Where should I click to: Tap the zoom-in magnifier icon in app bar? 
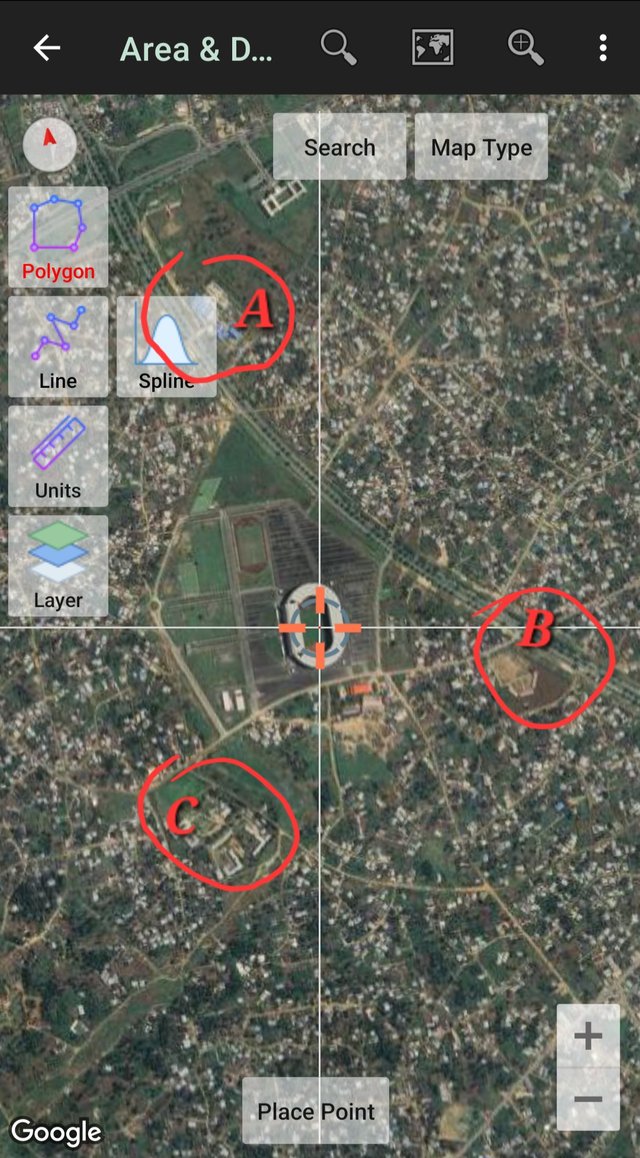[x=526, y=48]
